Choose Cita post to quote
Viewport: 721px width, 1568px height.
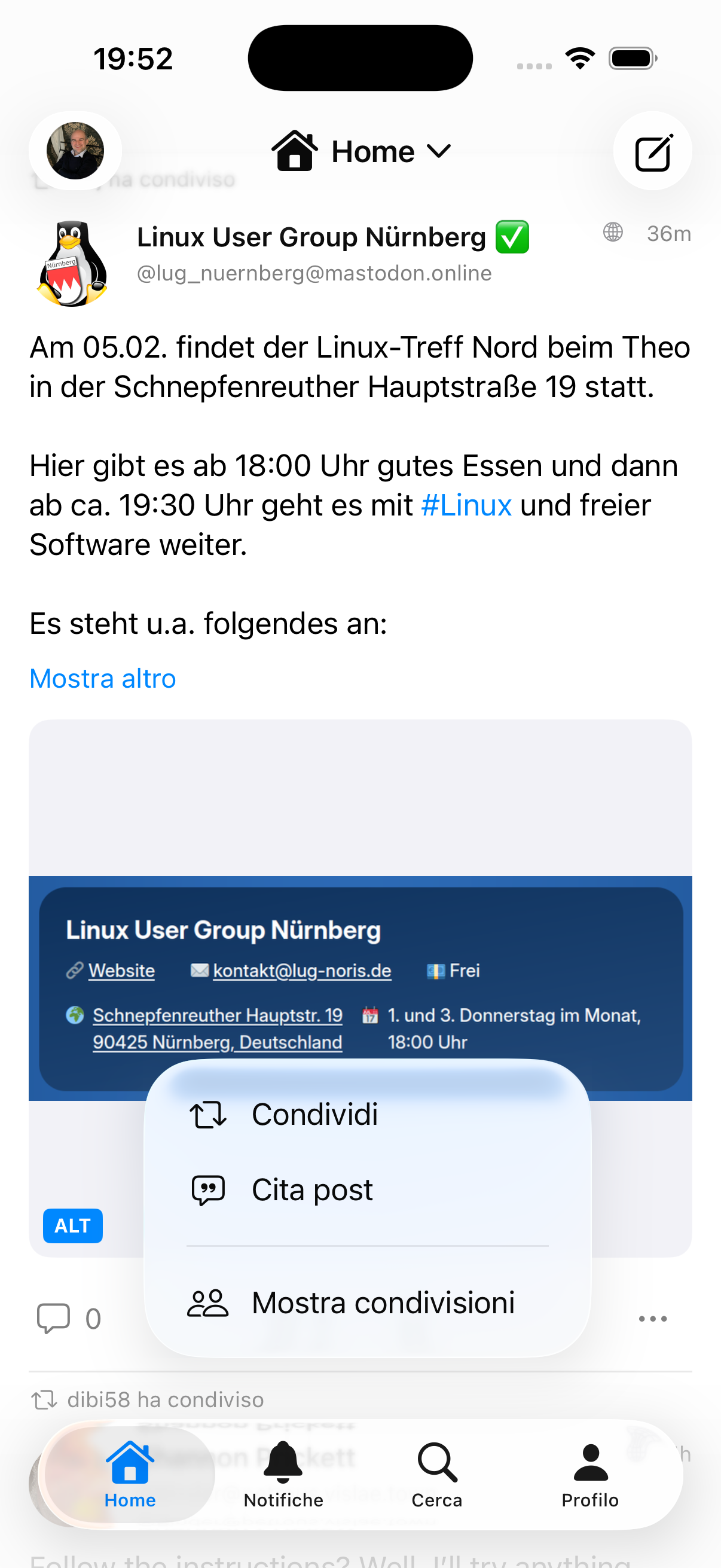[x=311, y=1190]
